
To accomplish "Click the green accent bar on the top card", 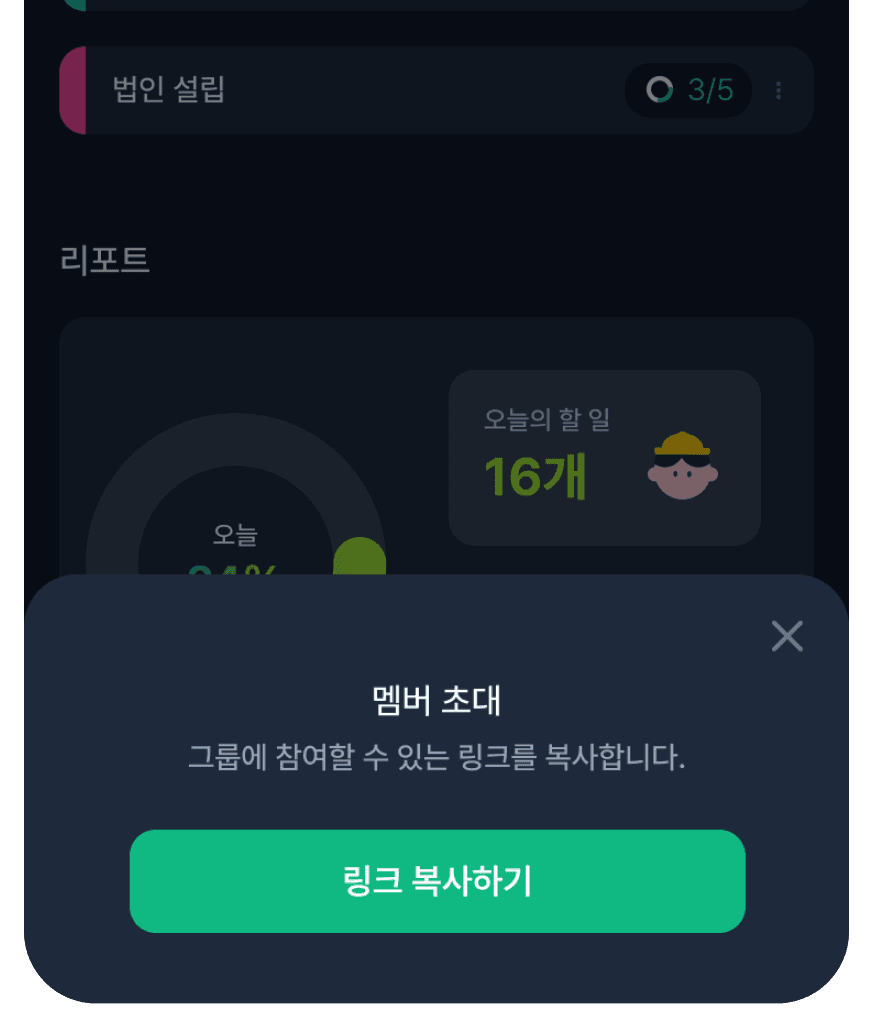I will pos(72,5).
